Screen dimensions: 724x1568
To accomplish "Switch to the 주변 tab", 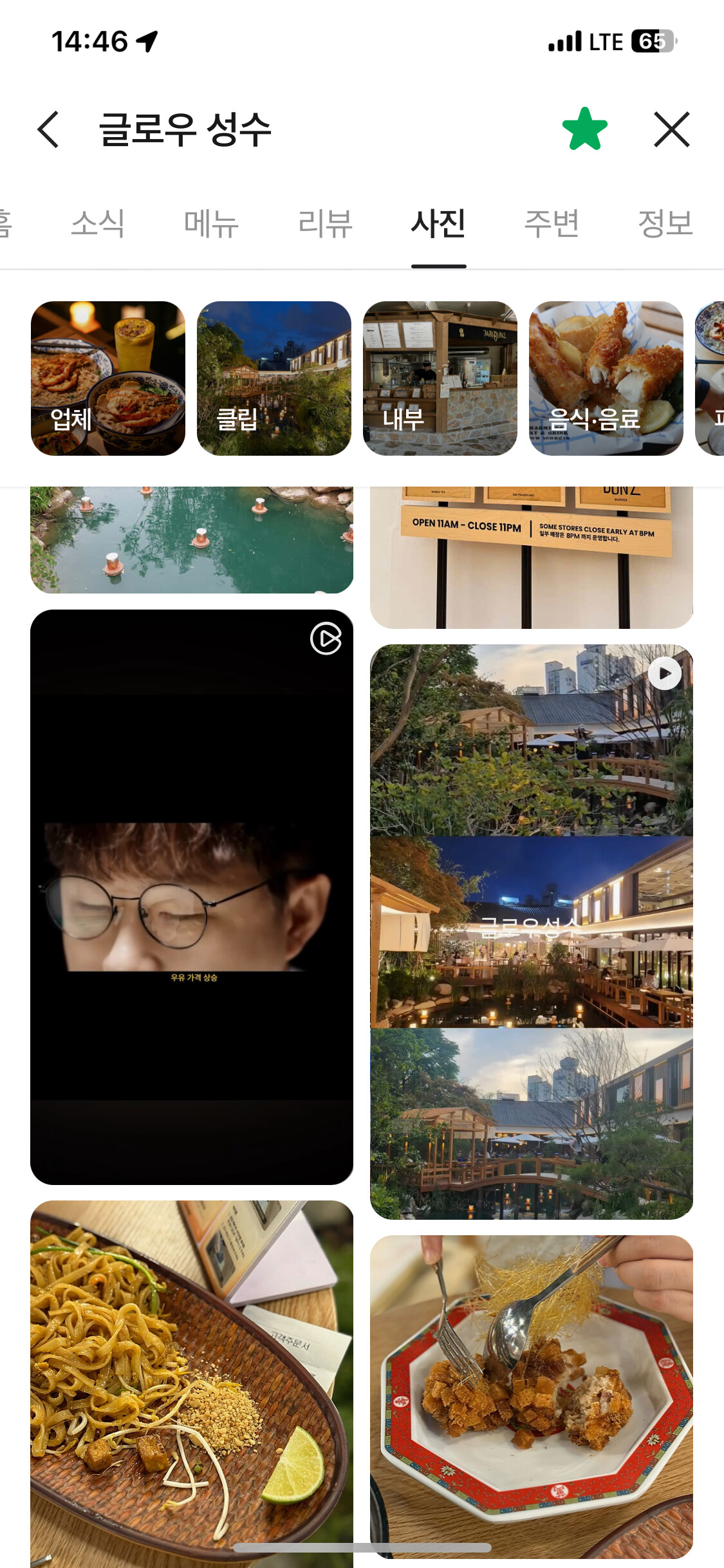I will click(x=552, y=224).
